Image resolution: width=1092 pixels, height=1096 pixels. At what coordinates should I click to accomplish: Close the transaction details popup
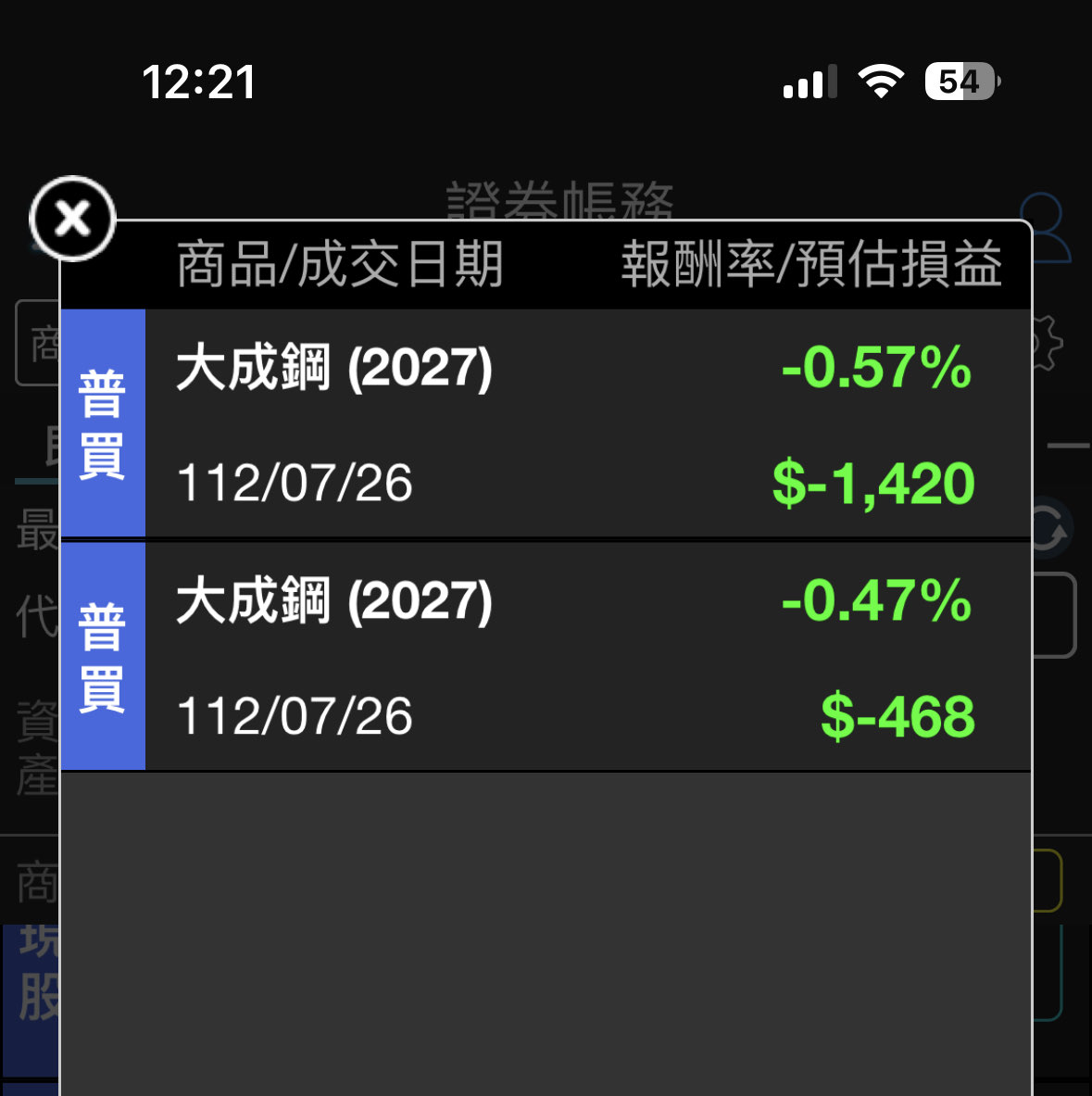click(72, 219)
